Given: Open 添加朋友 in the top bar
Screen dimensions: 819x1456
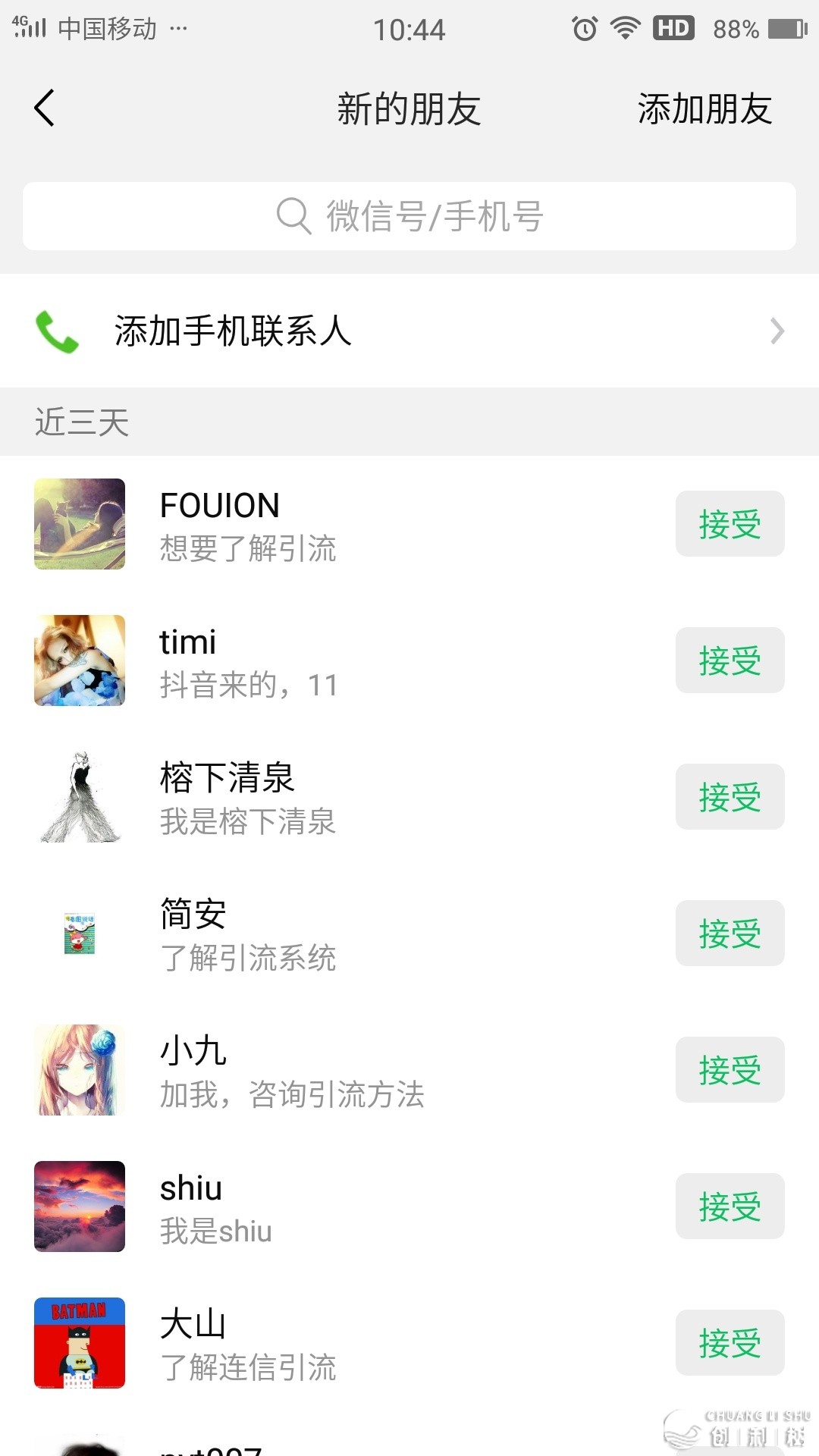Looking at the screenshot, I should (704, 109).
